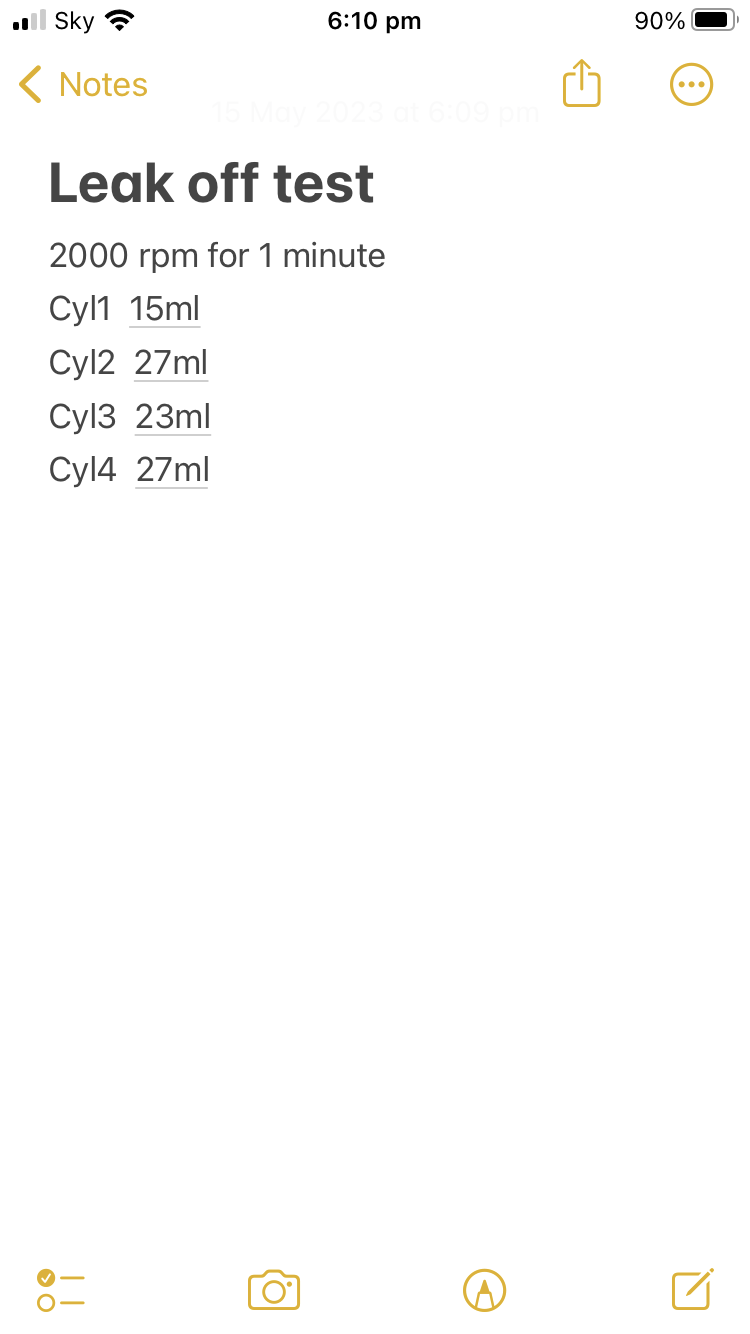Tap the underlined 15ml value for Cyl1
750x1334 pixels.
(x=165, y=310)
